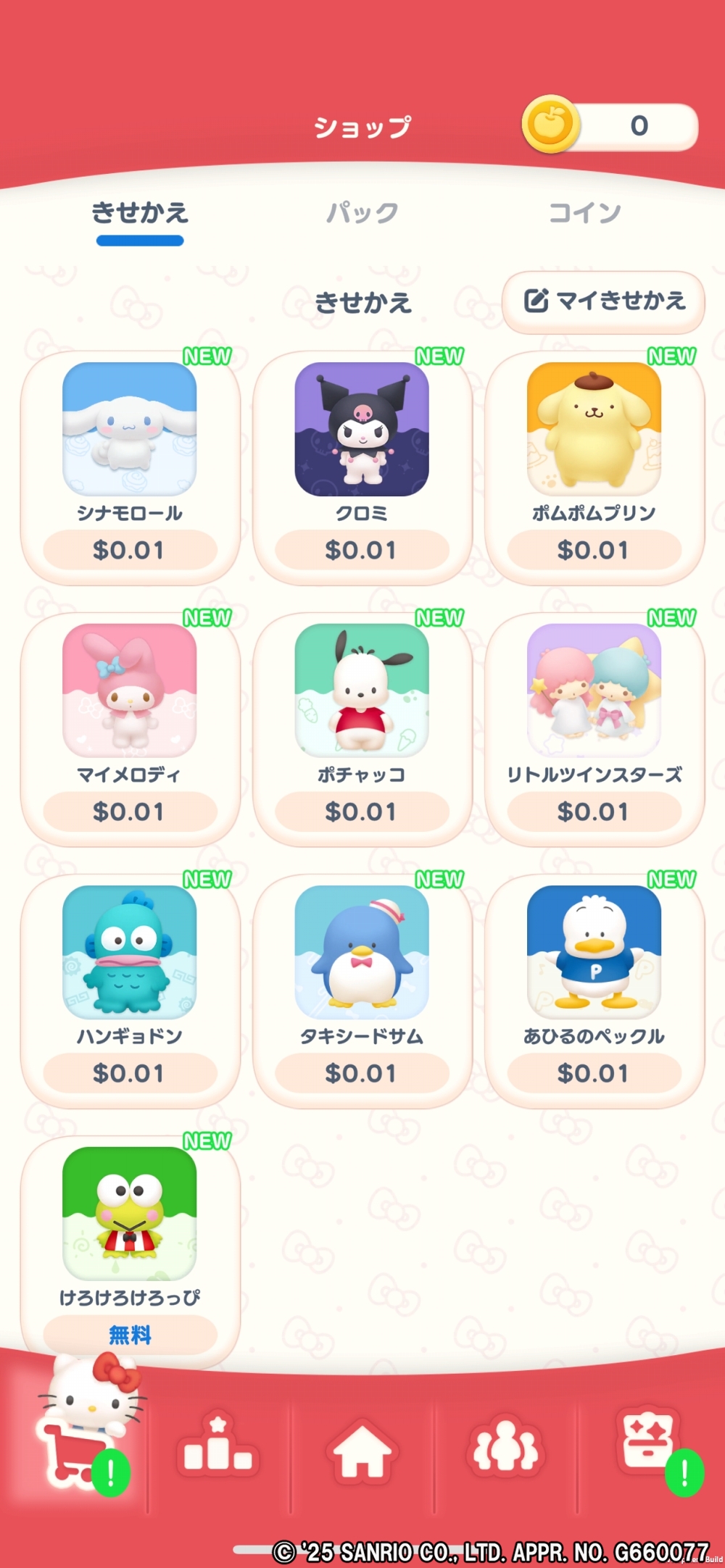View the あひるのペックル theme card
Screen dimensions: 725x1568
click(x=594, y=991)
